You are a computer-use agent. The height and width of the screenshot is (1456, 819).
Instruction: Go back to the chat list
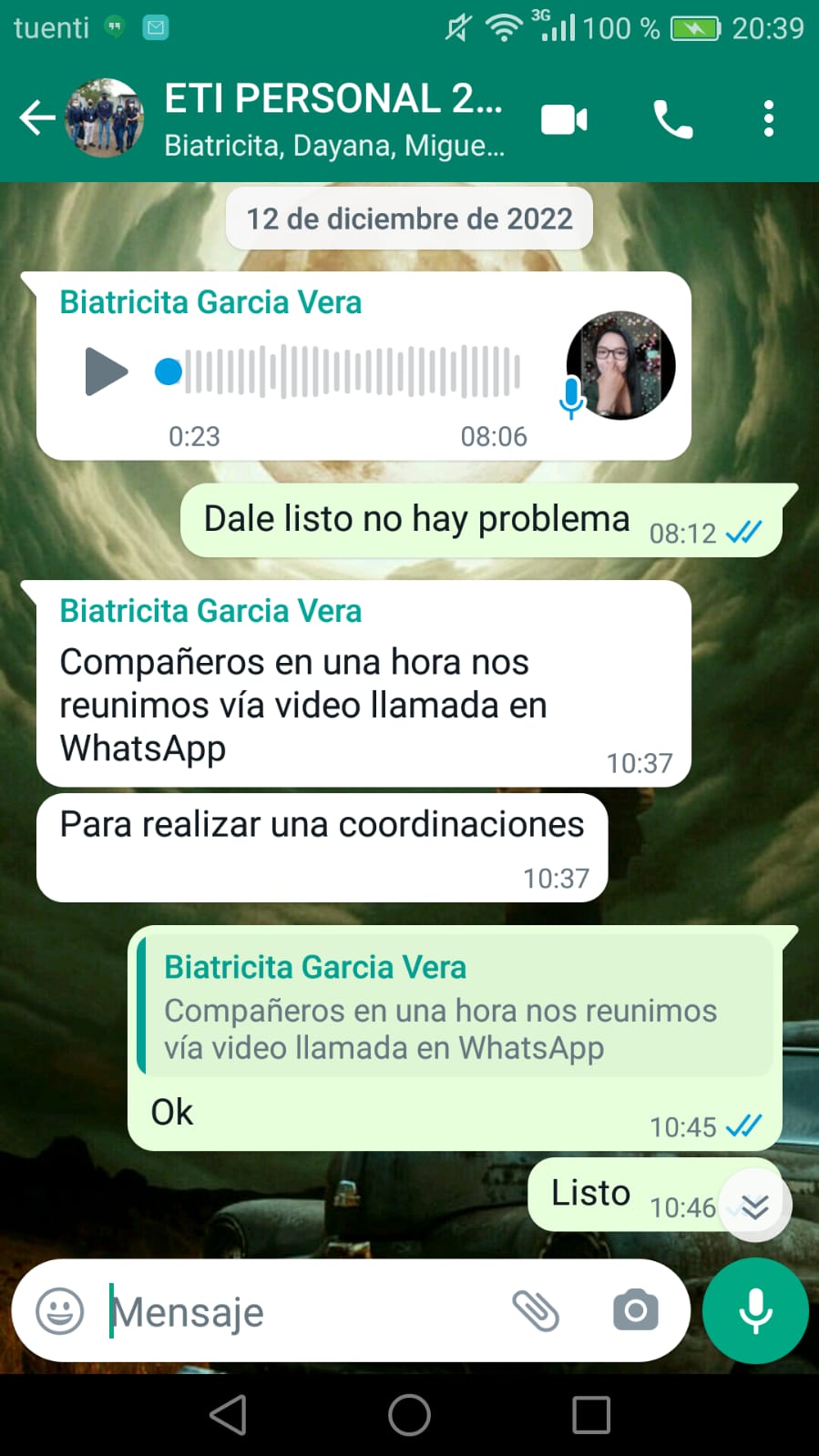pos(36,118)
